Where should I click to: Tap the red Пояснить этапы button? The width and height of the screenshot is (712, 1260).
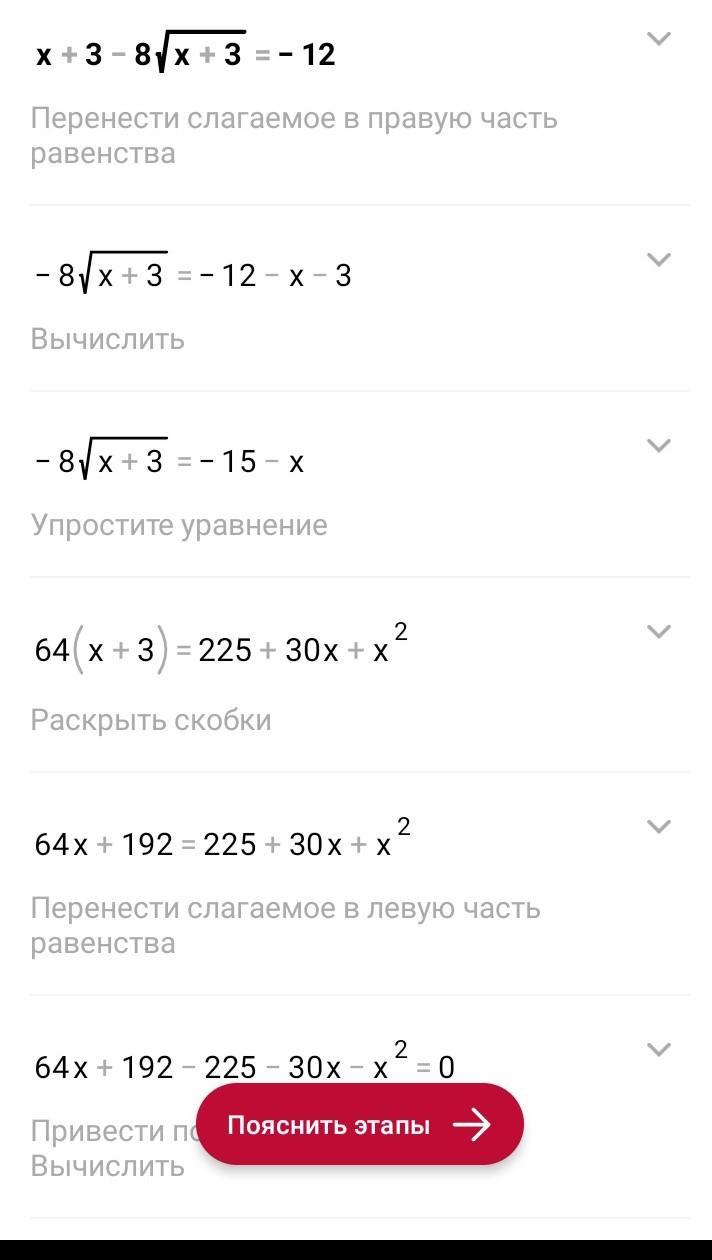(x=359, y=1125)
